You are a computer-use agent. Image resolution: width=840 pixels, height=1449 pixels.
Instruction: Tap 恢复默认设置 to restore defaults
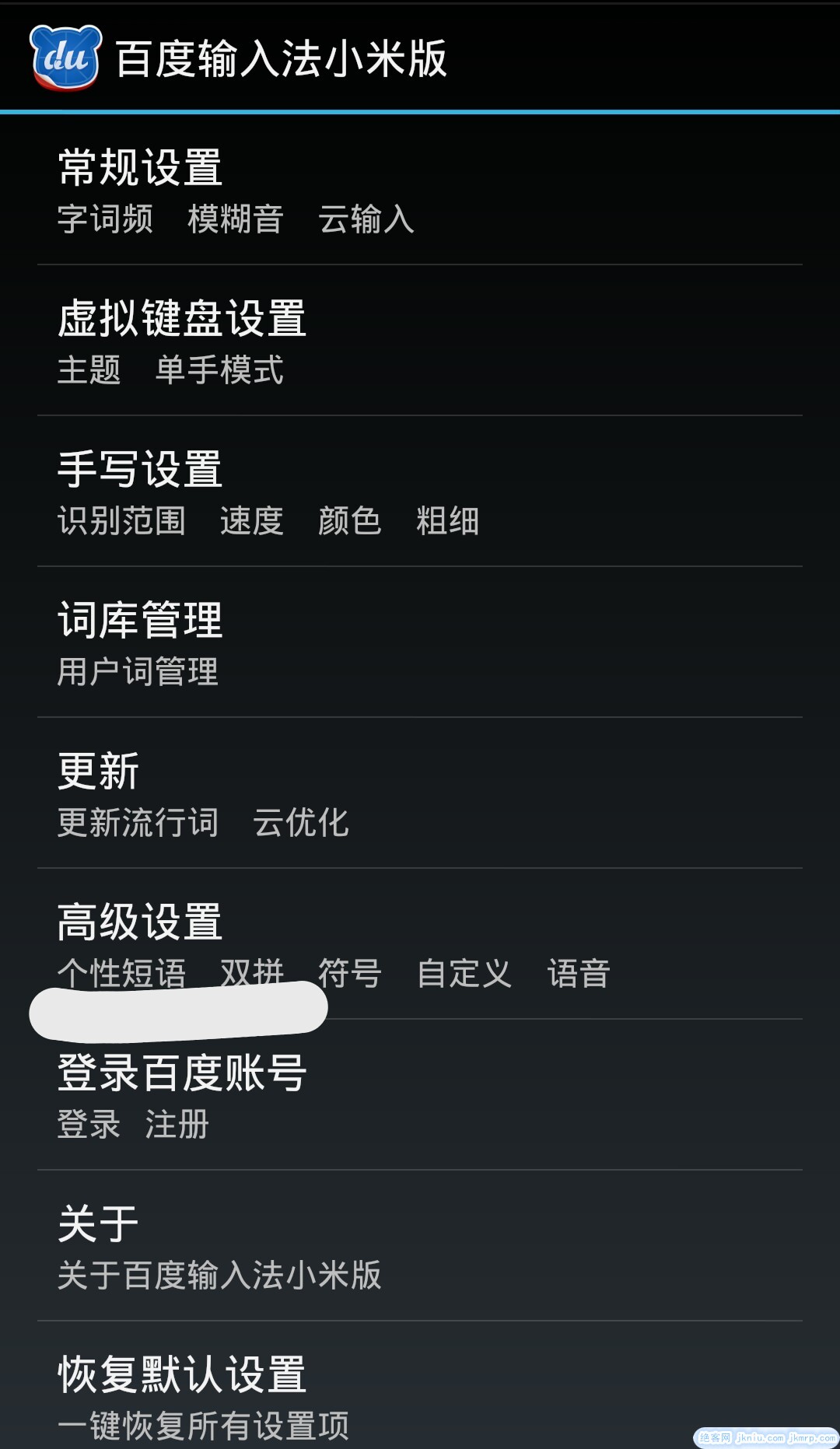(420, 1392)
